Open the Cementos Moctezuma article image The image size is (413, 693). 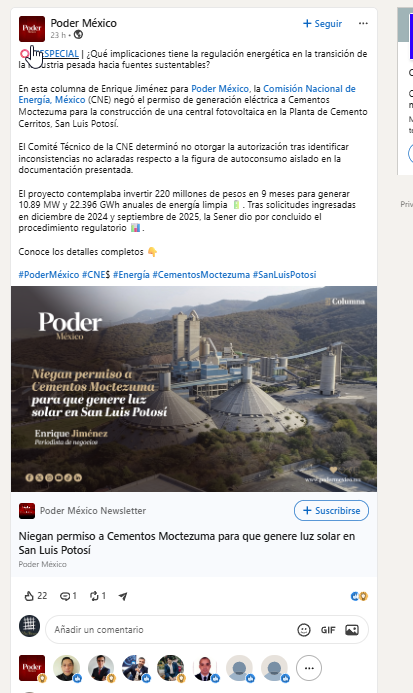pyautogui.click(x=194, y=389)
